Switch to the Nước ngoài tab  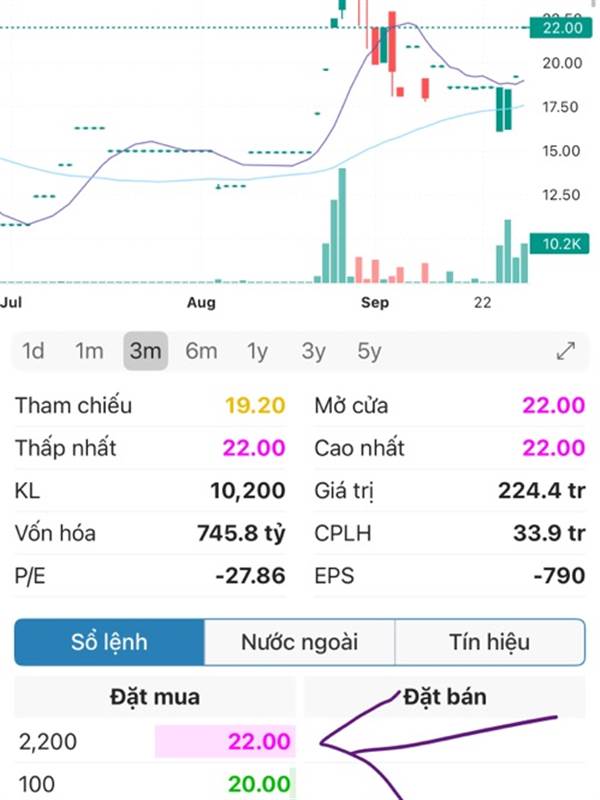tap(299, 642)
